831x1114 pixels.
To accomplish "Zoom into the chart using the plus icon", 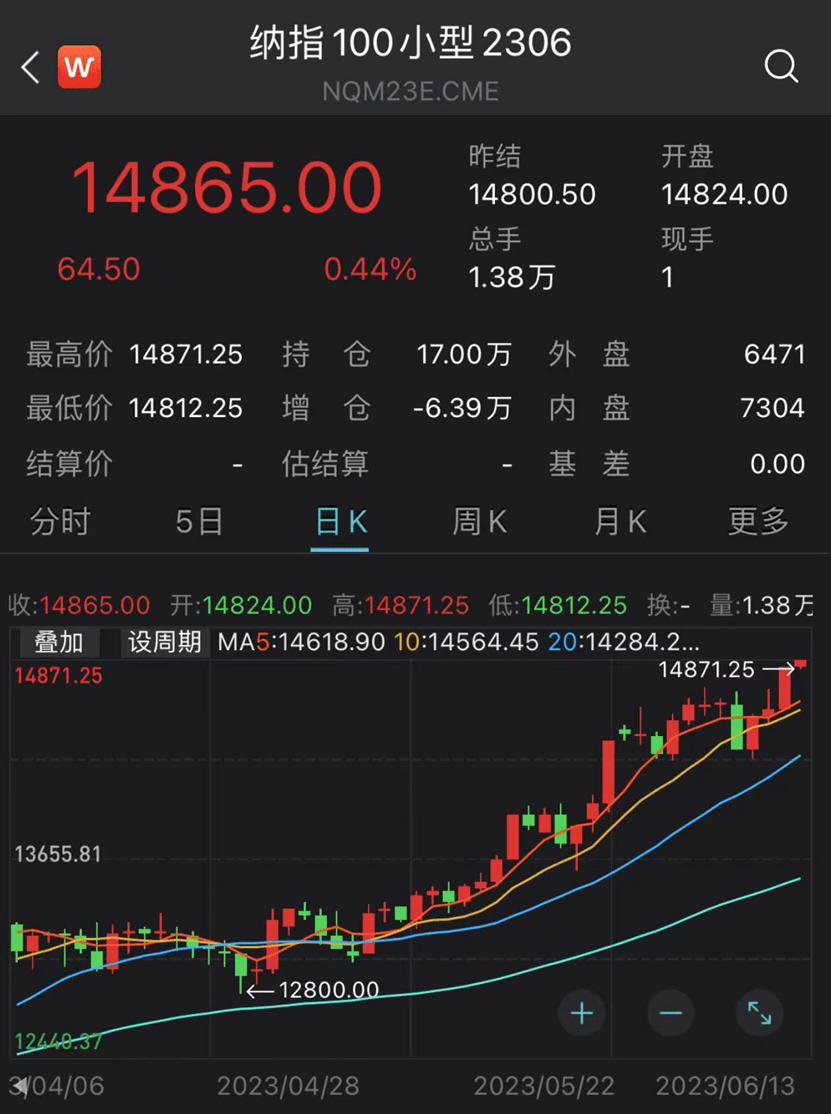I will (x=582, y=1013).
